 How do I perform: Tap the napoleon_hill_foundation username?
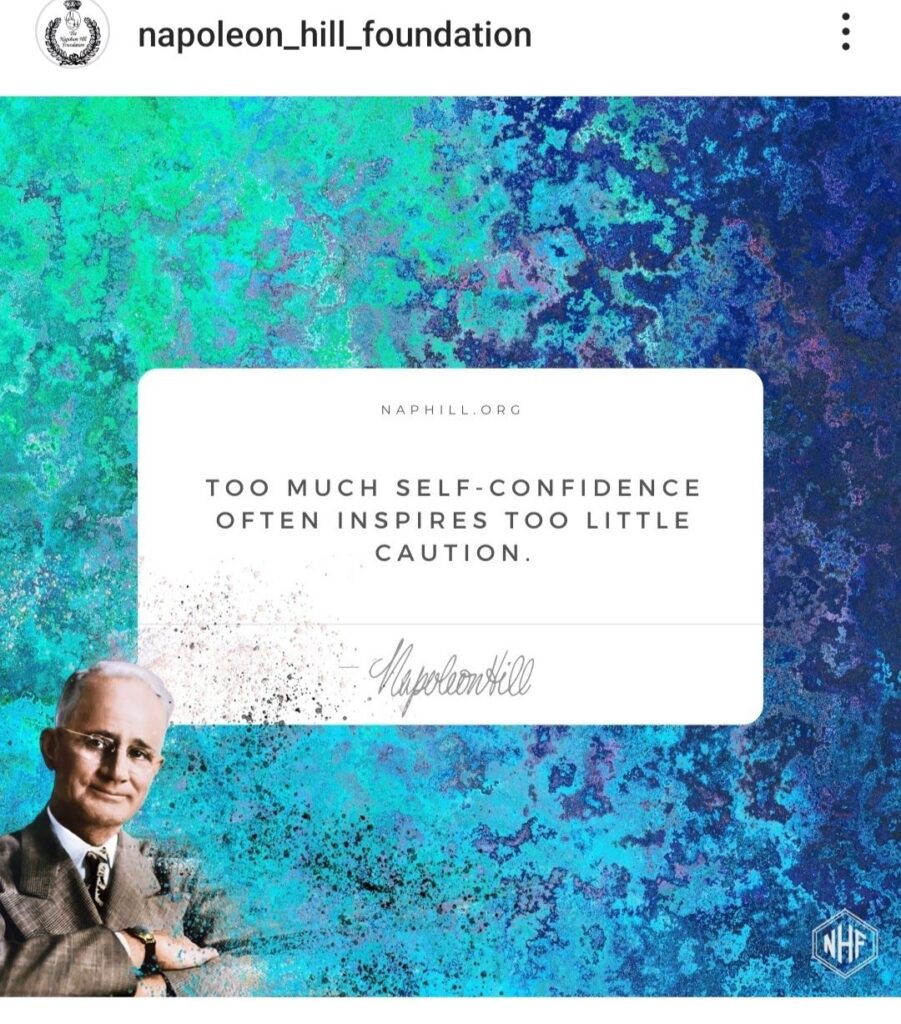point(334,35)
